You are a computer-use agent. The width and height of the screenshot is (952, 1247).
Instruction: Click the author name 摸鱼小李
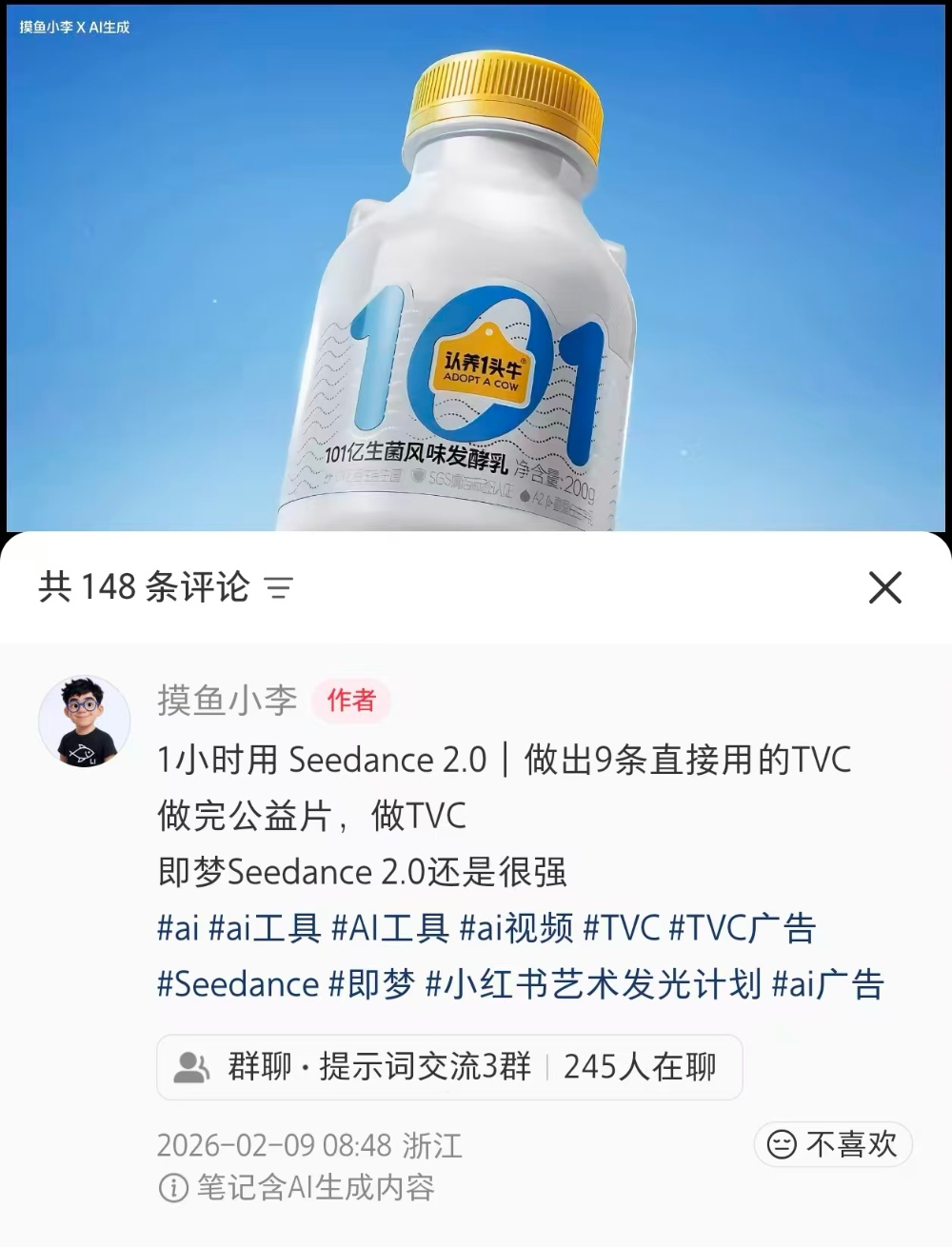coord(228,702)
